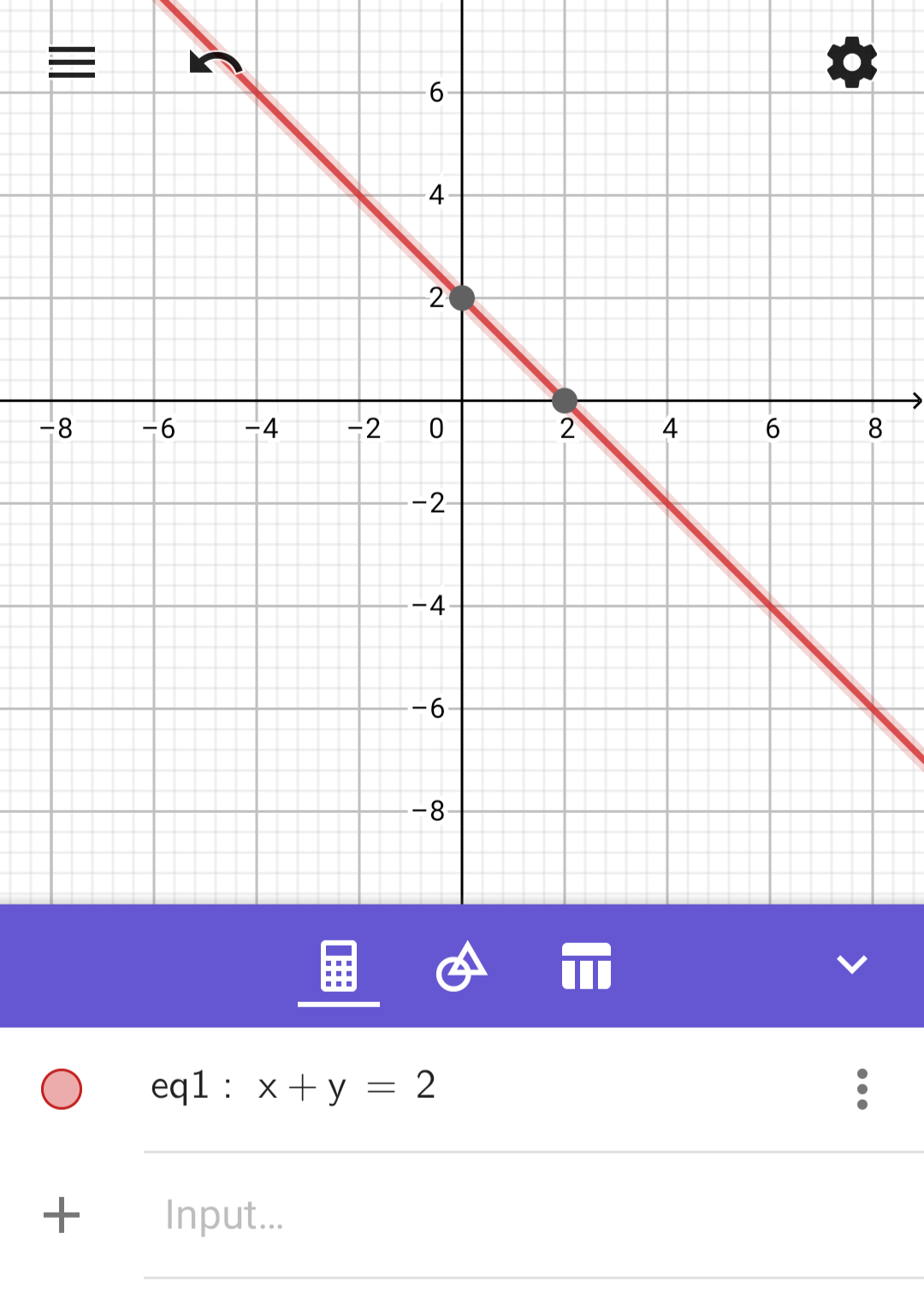Screen dimensions: 924x1293
Task: Open the main hamburger menu
Action: (71, 62)
